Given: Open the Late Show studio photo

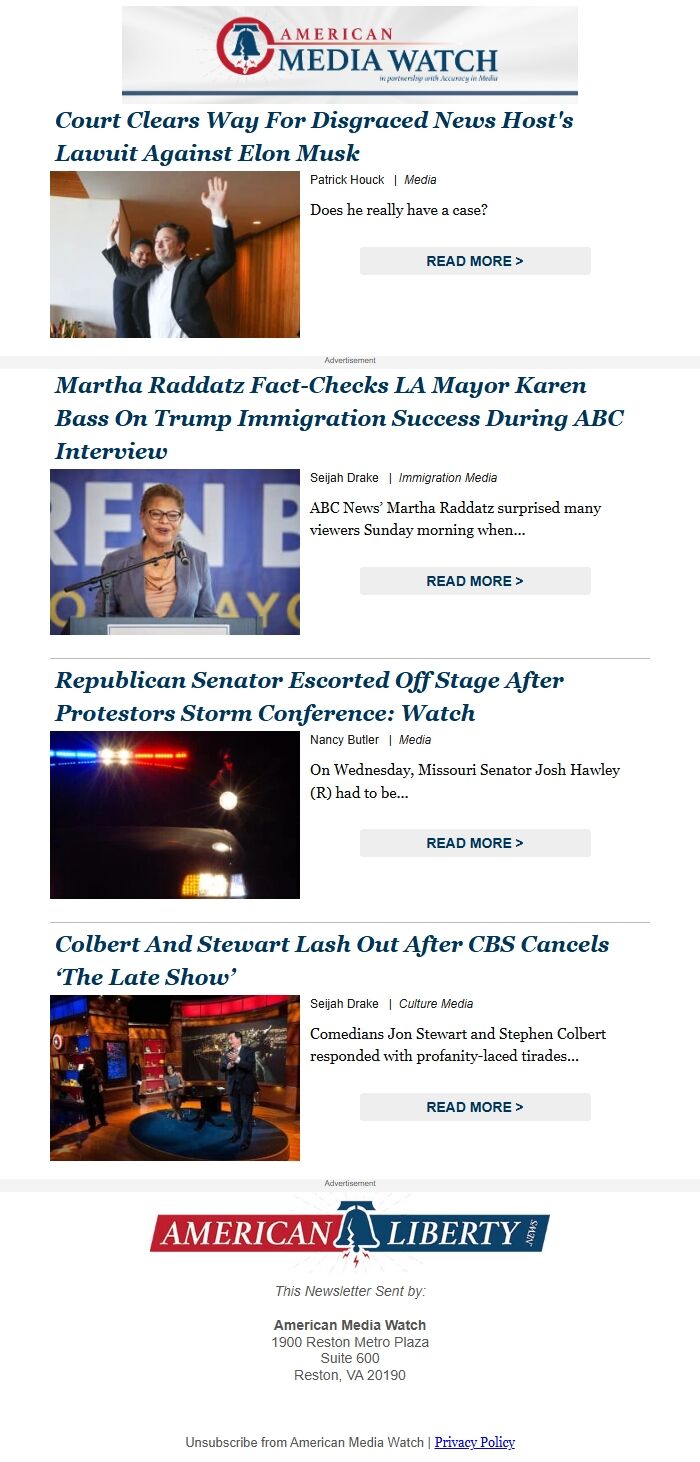Looking at the screenshot, I should 175,1078.
